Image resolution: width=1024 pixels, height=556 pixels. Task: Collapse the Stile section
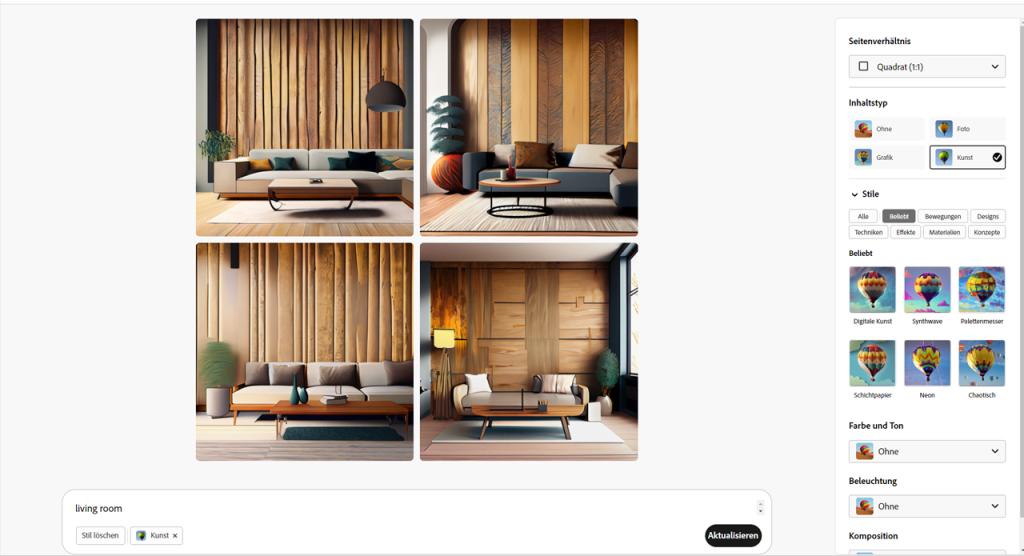855,194
